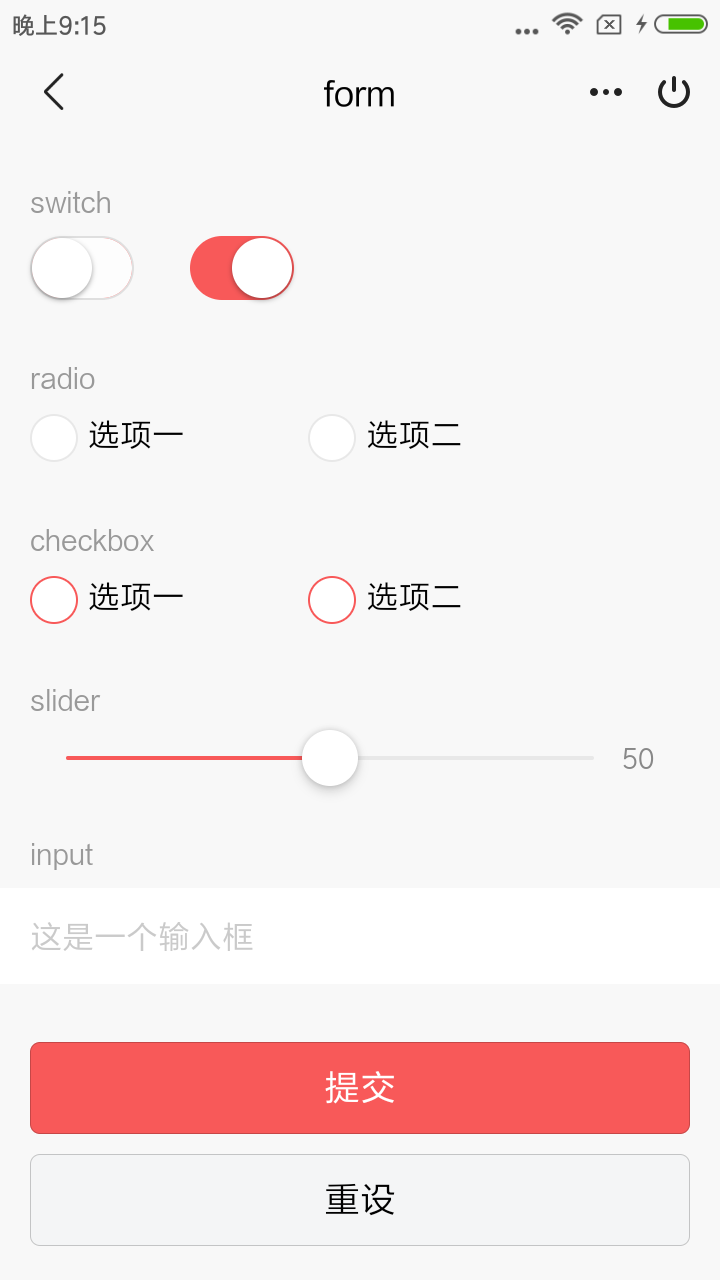Screen dimensions: 720x1280
Task: Go back using the header arrow
Action: pyautogui.click(x=54, y=92)
